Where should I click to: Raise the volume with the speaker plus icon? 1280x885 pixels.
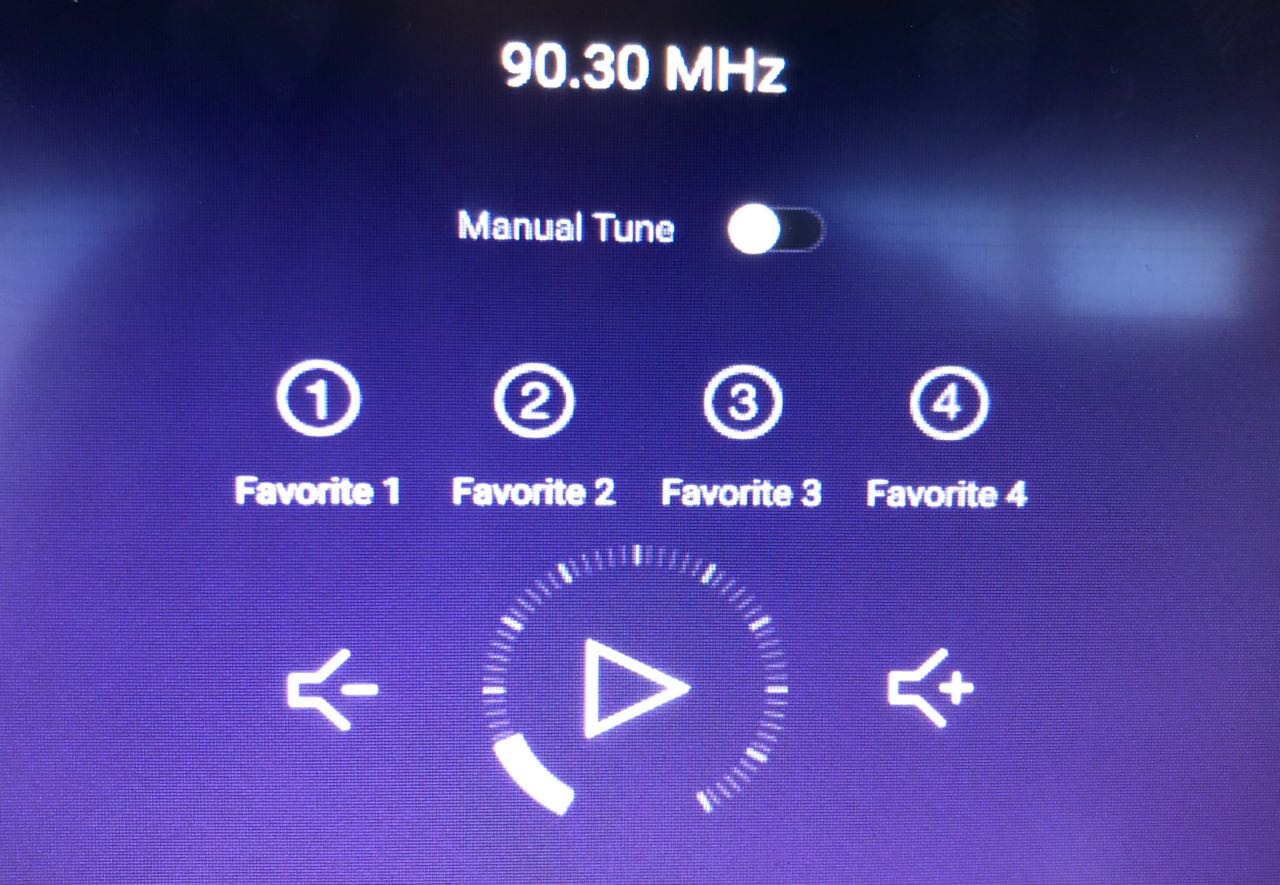[x=930, y=688]
